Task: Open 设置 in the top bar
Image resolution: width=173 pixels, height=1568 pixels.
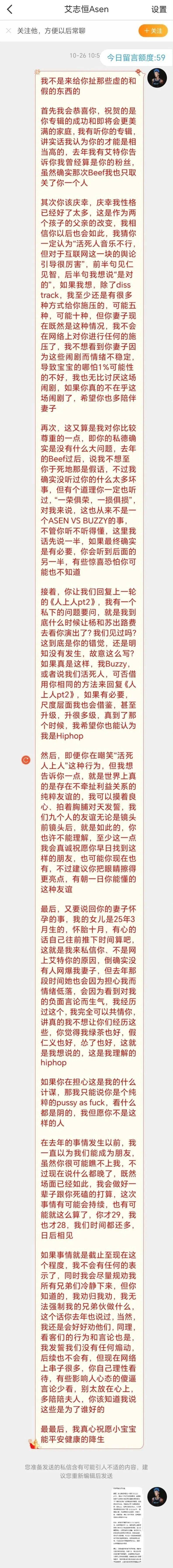Action: pyautogui.click(x=158, y=9)
